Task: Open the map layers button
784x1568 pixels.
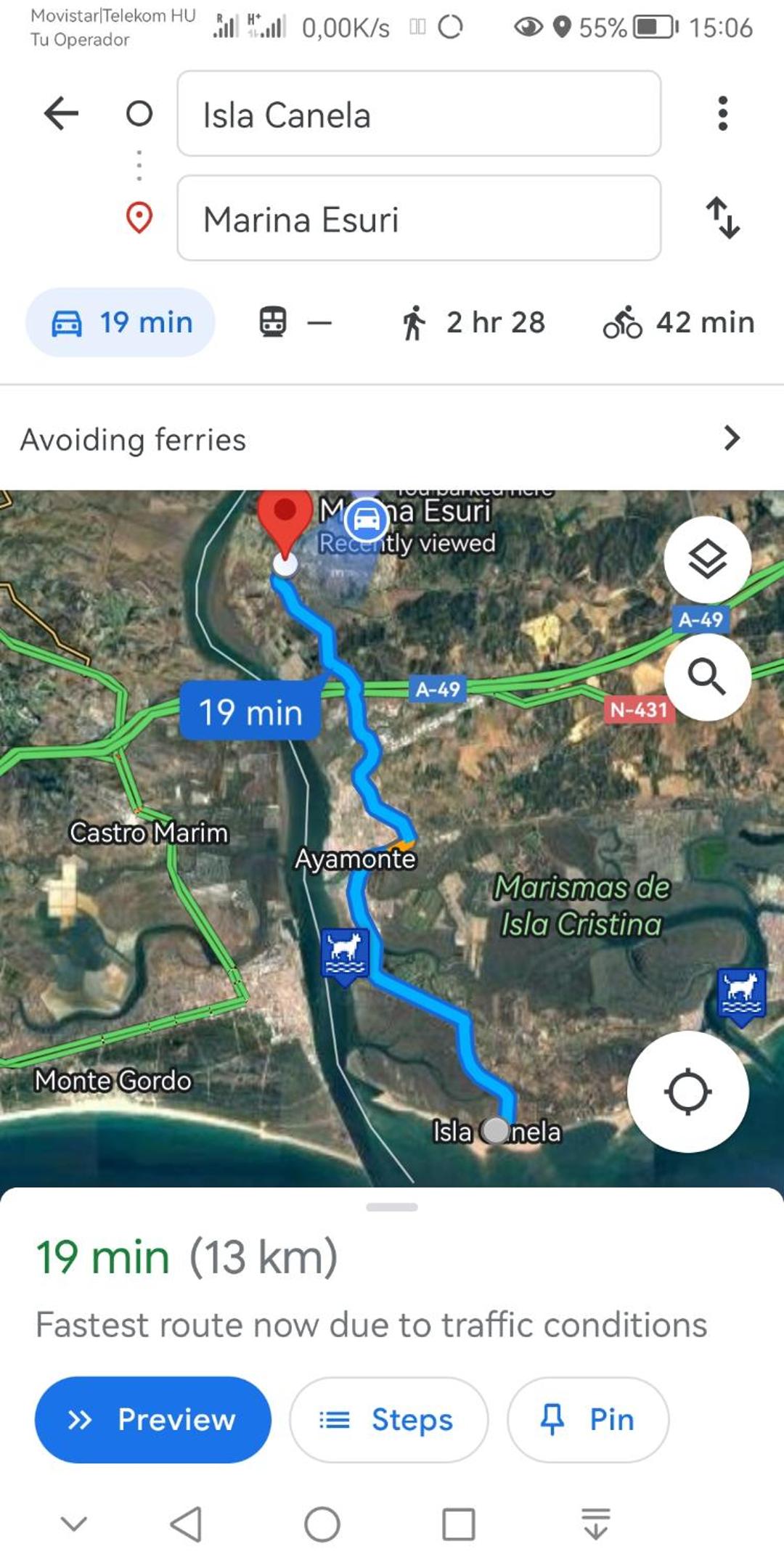Action: click(x=707, y=559)
